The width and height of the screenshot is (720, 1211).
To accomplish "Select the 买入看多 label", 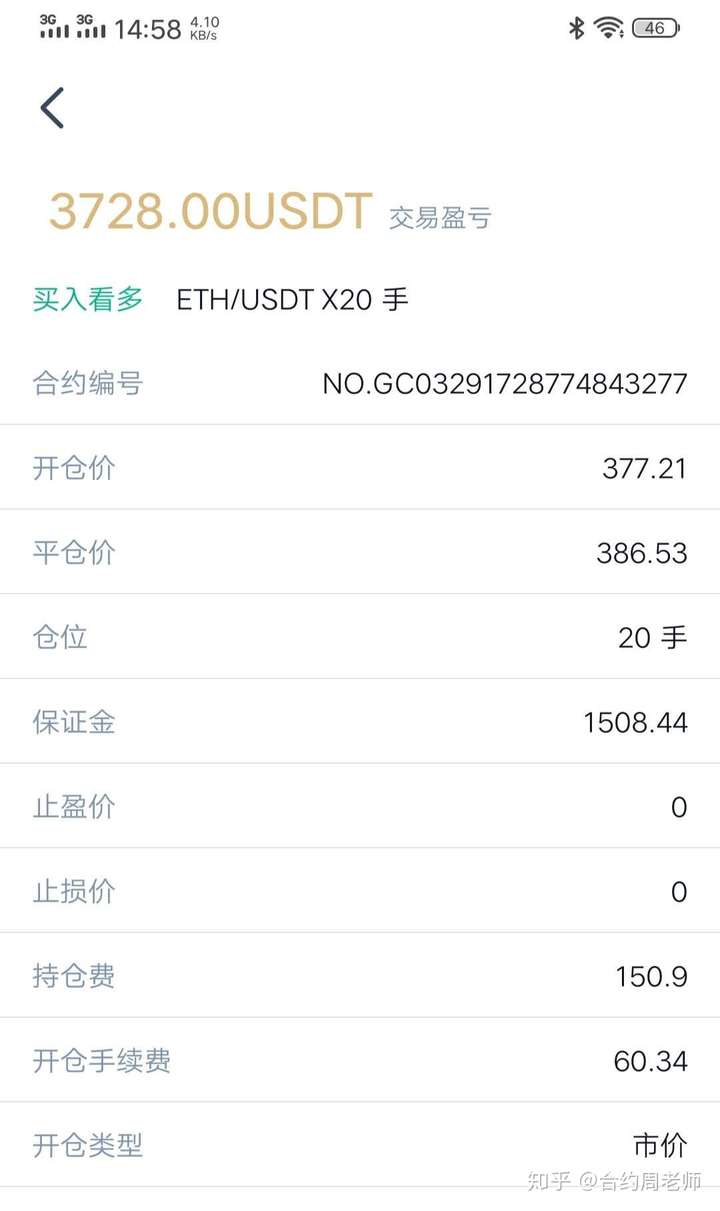I will pyautogui.click(x=88, y=299).
